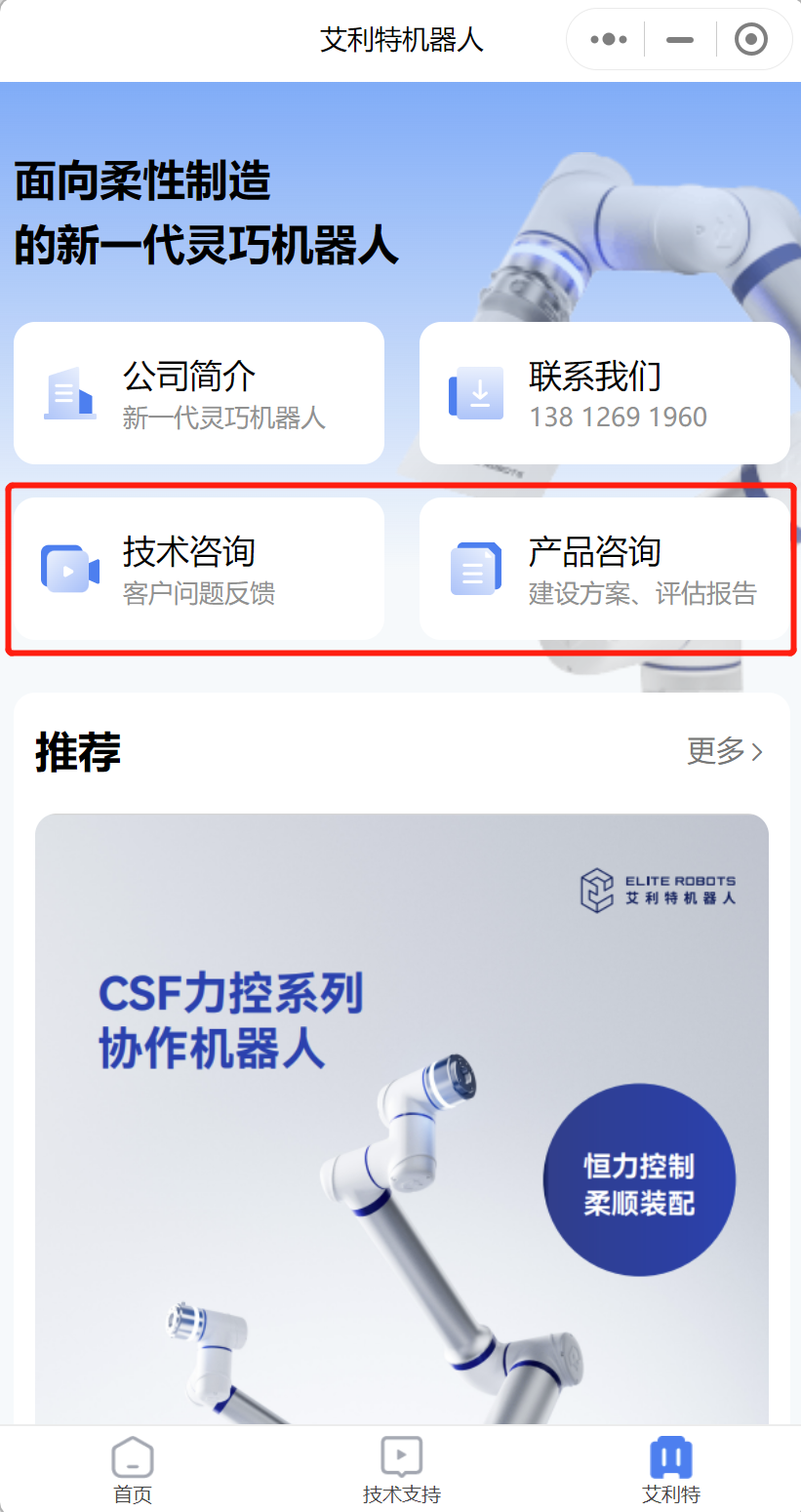Viewport: 801px width, 1512px height.
Task: Open the 产品咨询 card
Action: pos(604,569)
